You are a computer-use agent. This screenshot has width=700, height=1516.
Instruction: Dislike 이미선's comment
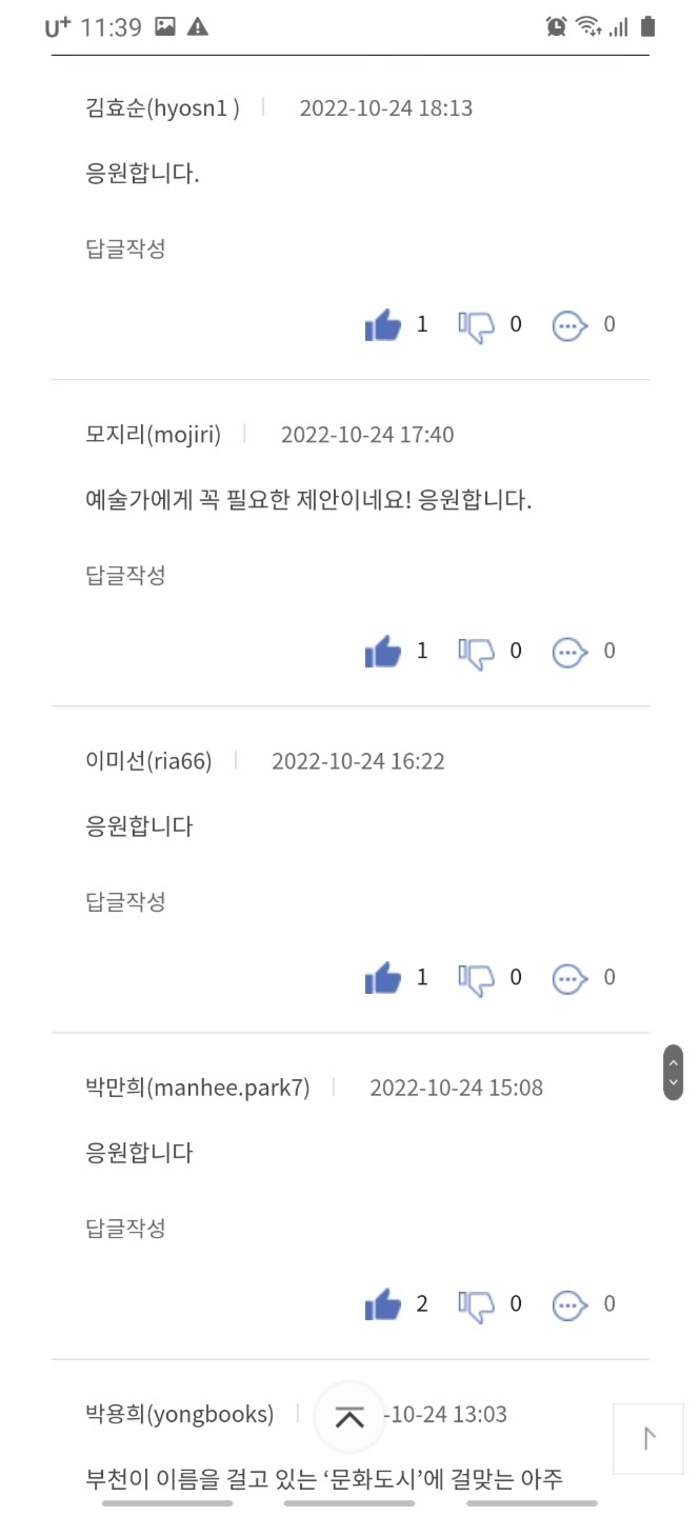click(x=476, y=978)
